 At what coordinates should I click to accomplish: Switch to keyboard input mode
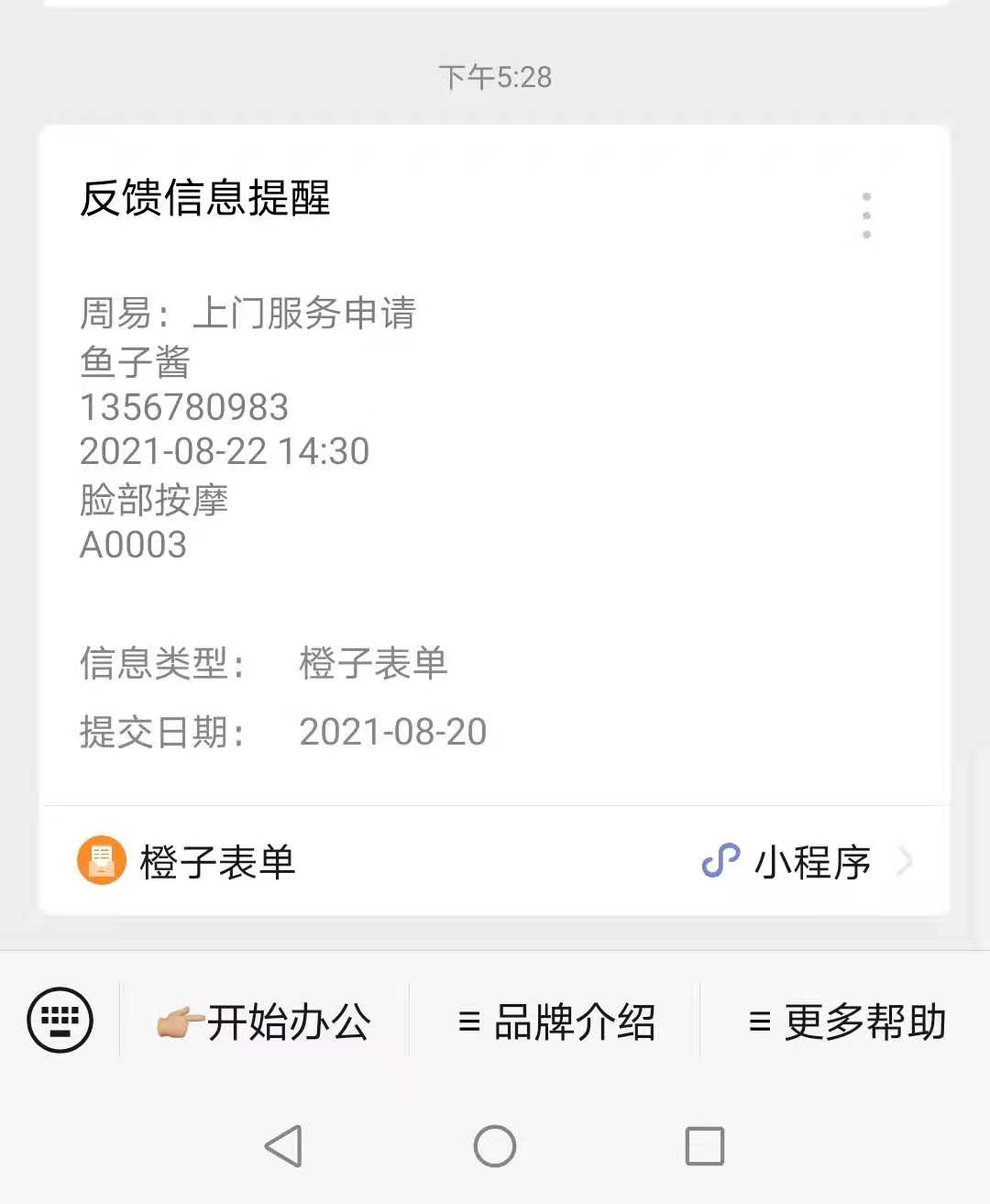tap(60, 1020)
